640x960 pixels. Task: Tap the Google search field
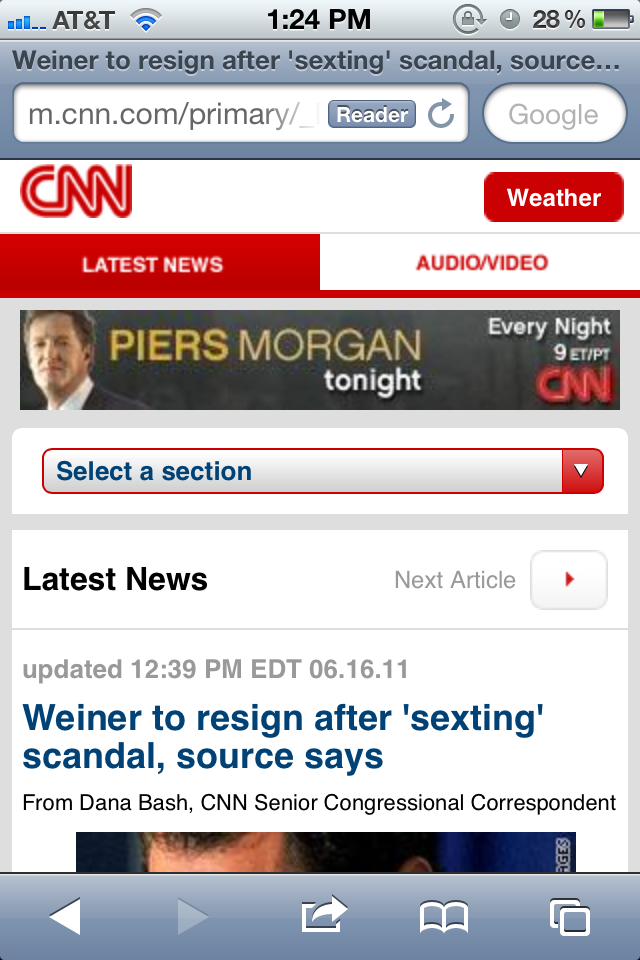pyautogui.click(x=553, y=114)
